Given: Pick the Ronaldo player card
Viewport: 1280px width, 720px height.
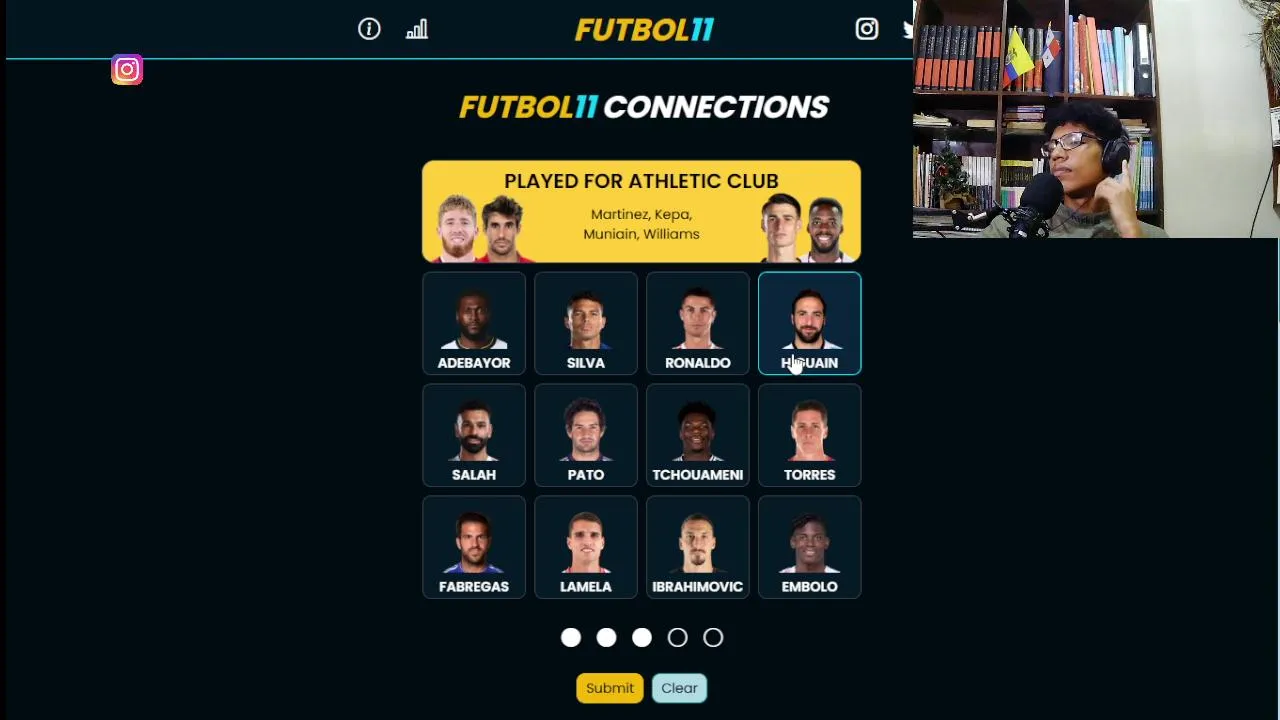Looking at the screenshot, I should tap(698, 323).
